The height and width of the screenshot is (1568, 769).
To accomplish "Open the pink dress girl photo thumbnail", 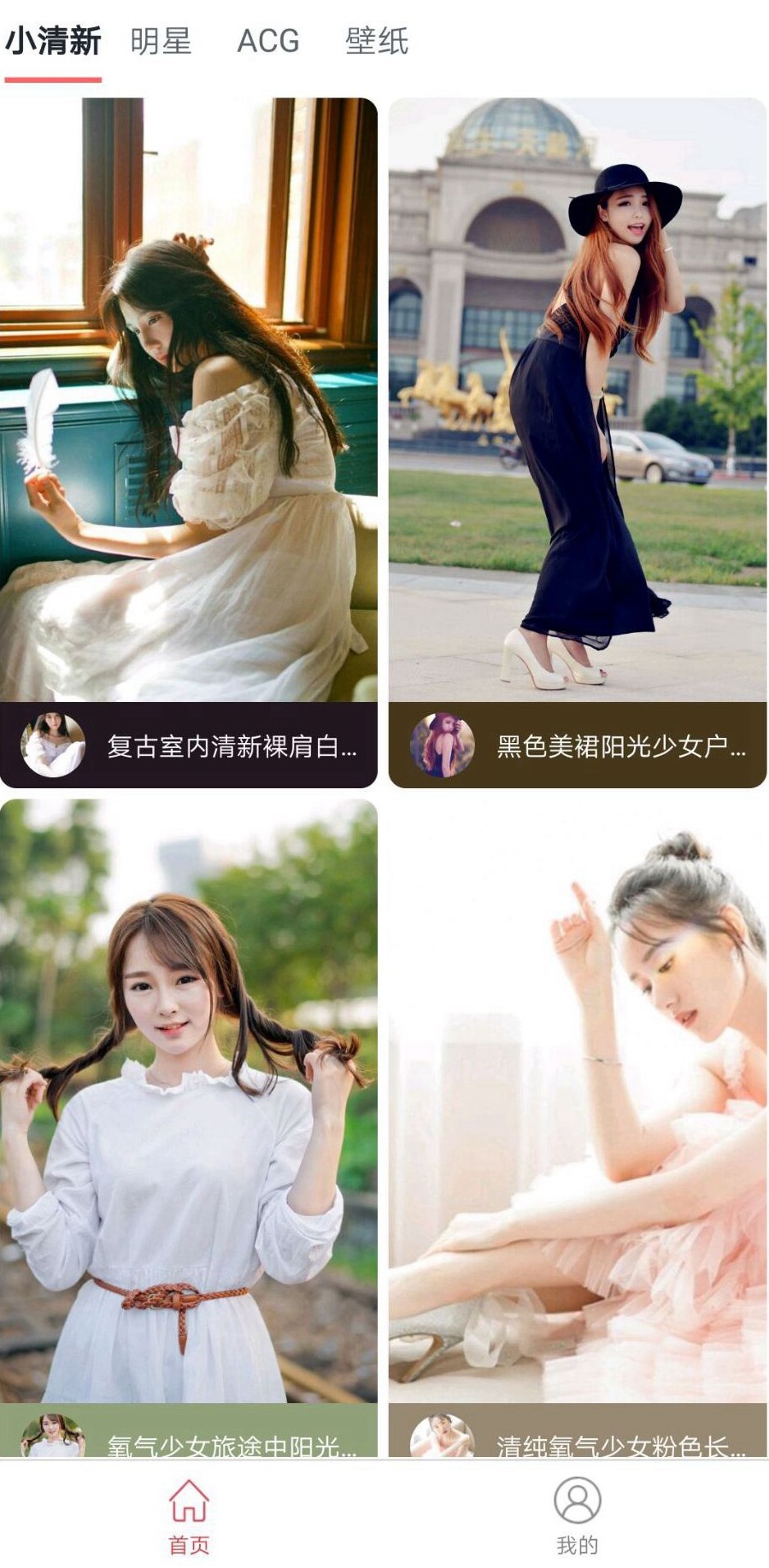I will coord(578,1102).
